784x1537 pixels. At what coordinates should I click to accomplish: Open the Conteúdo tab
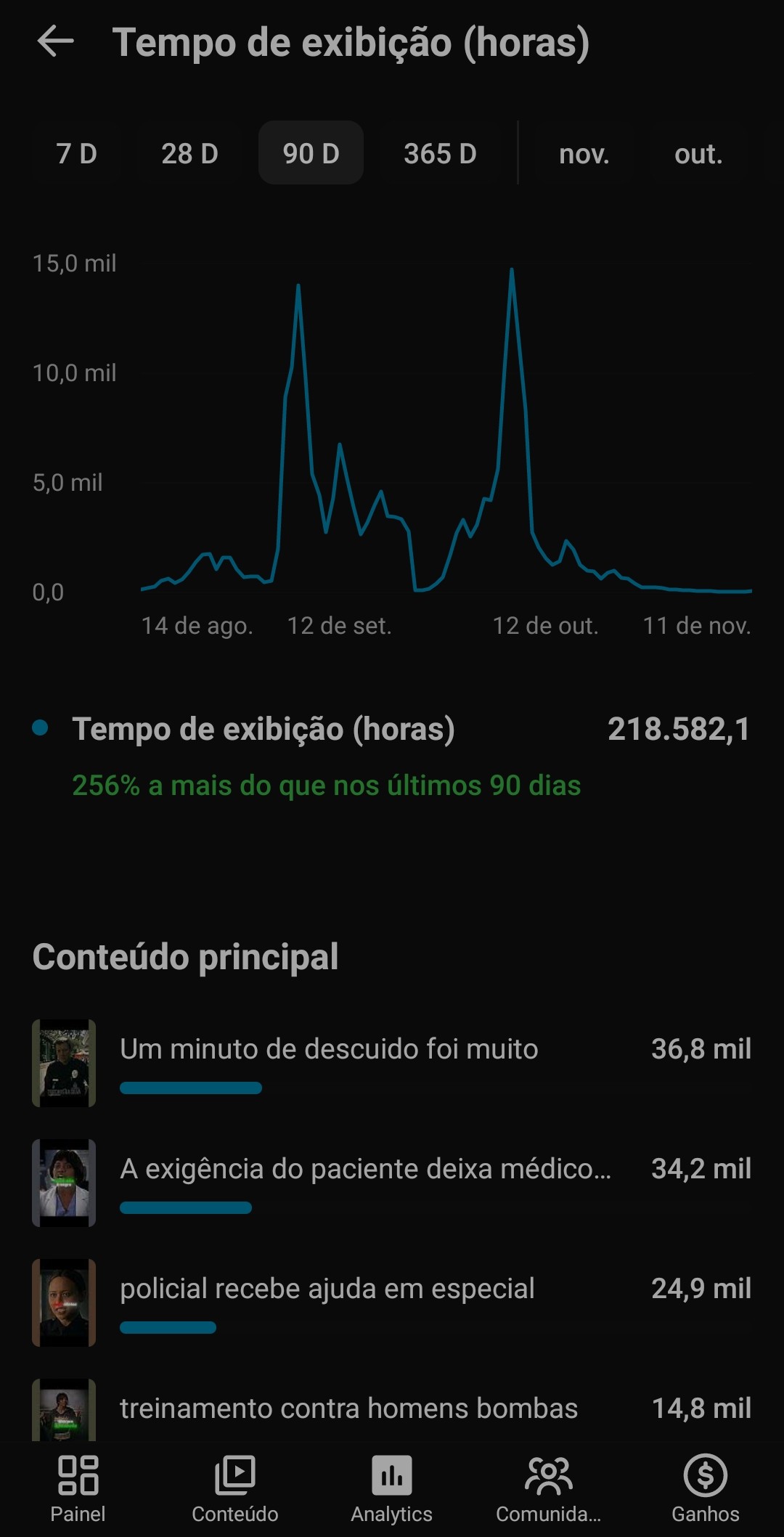click(x=234, y=1488)
